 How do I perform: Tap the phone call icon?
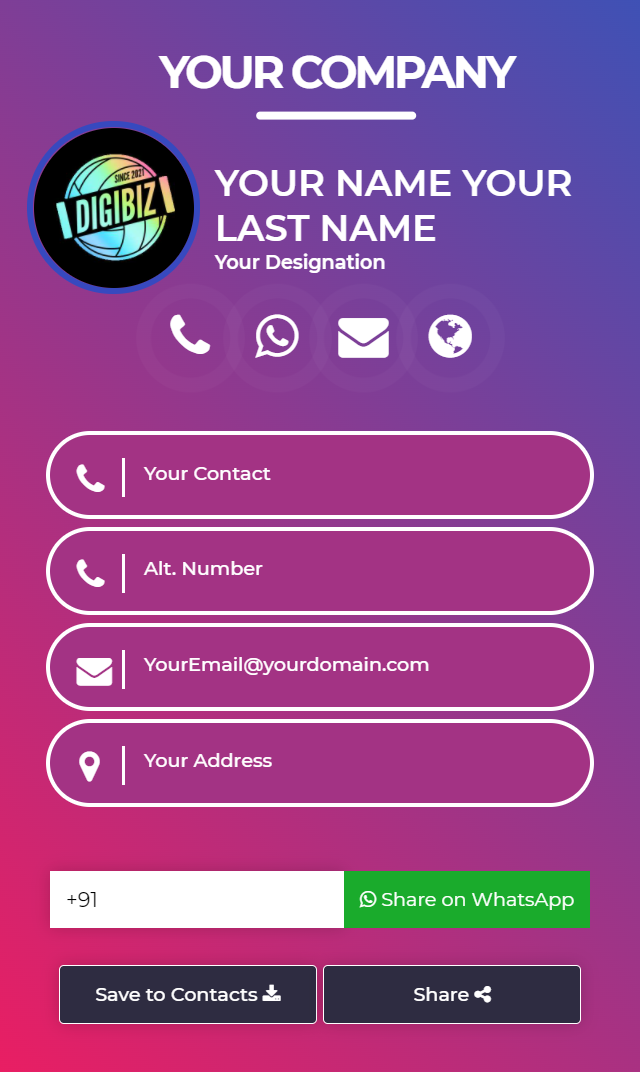tap(190, 335)
